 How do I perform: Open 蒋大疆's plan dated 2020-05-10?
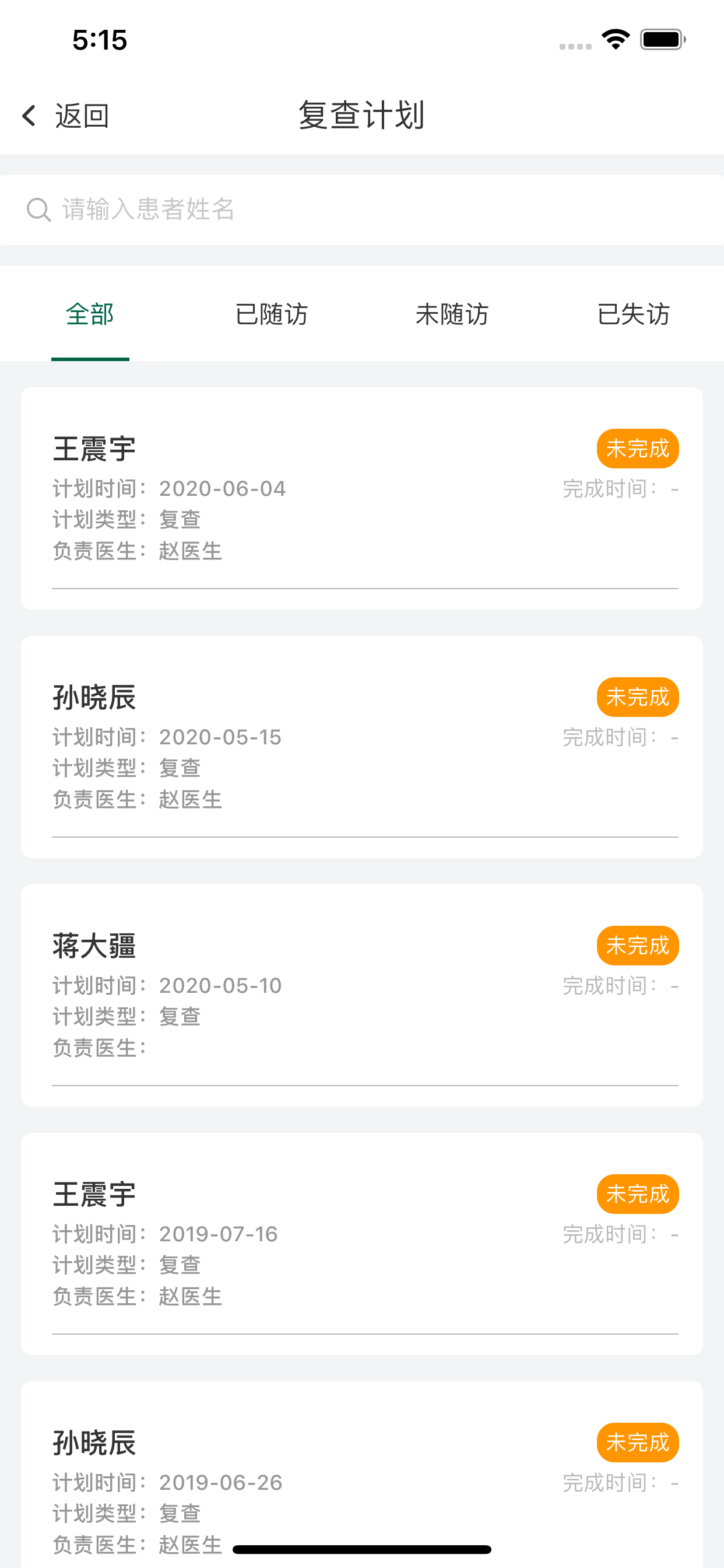click(x=362, y=995)
